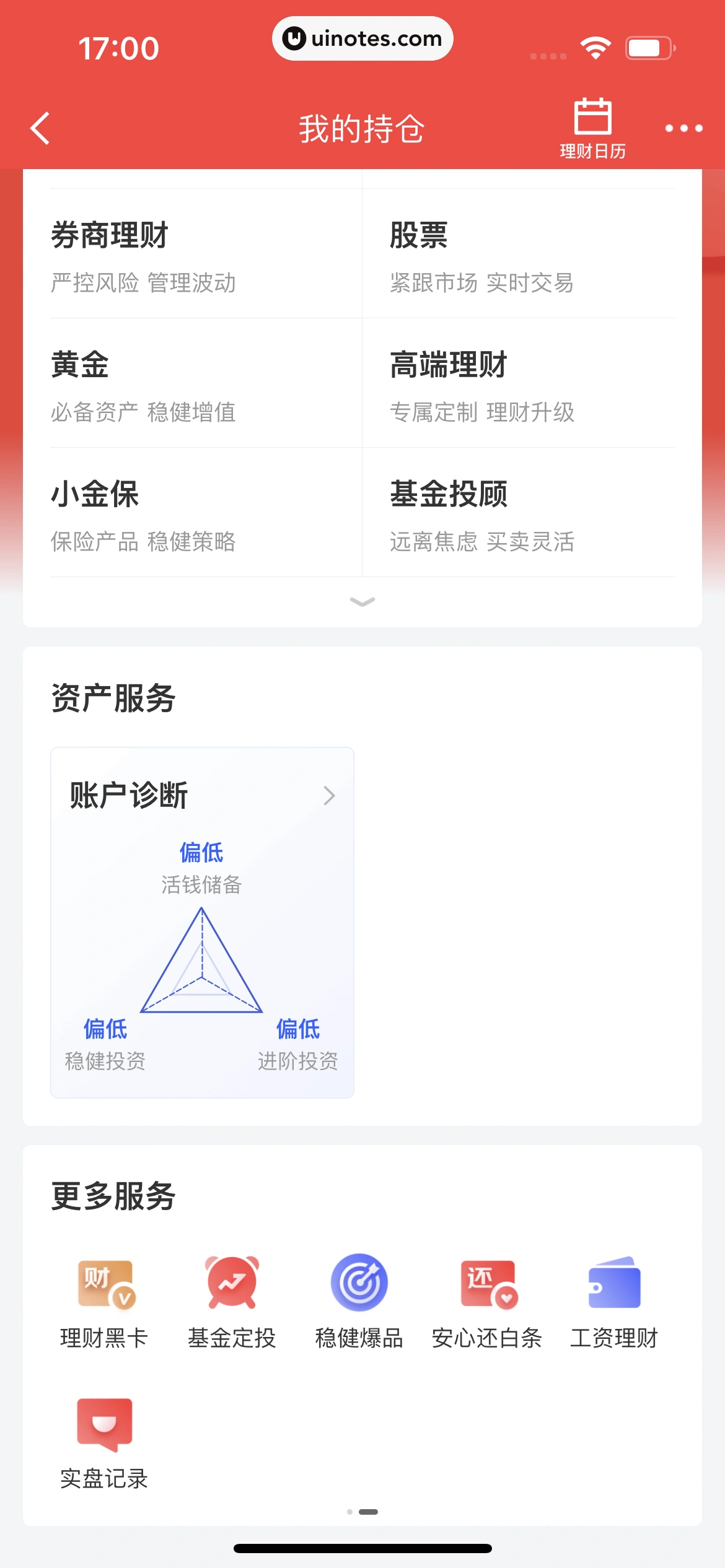Open 工资理财 service

coord(614,1300)
